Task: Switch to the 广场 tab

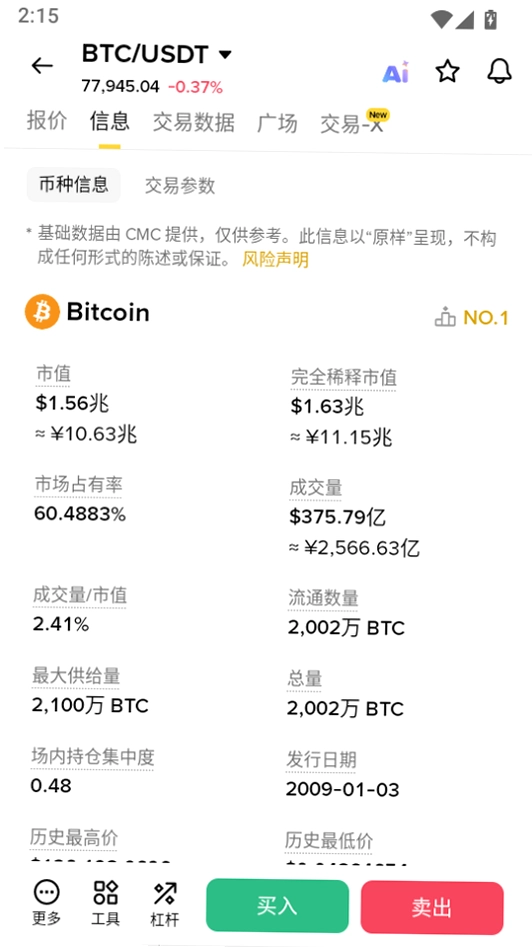Action: [277, 123]
